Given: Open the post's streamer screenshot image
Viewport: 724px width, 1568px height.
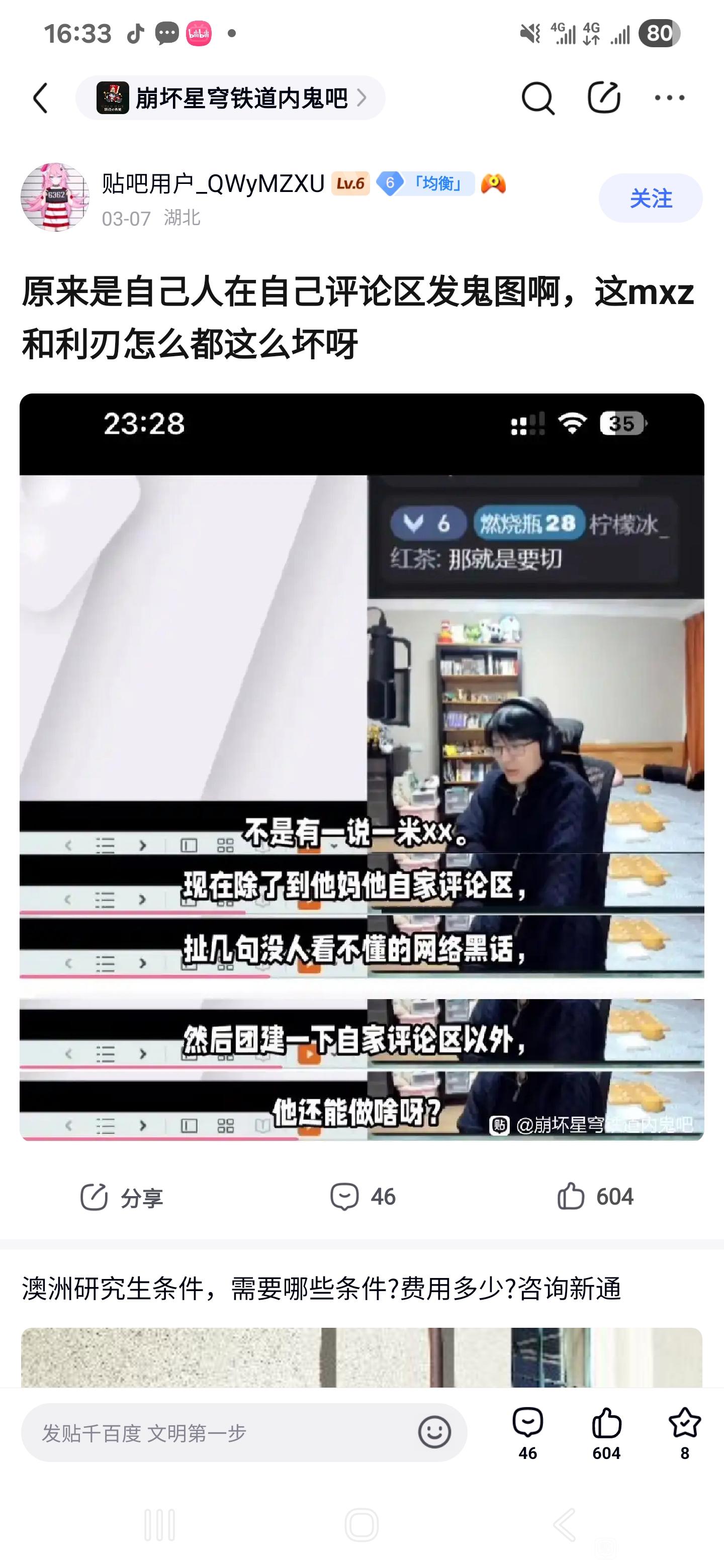Looking at the screenshot, I should coord(361,767).
